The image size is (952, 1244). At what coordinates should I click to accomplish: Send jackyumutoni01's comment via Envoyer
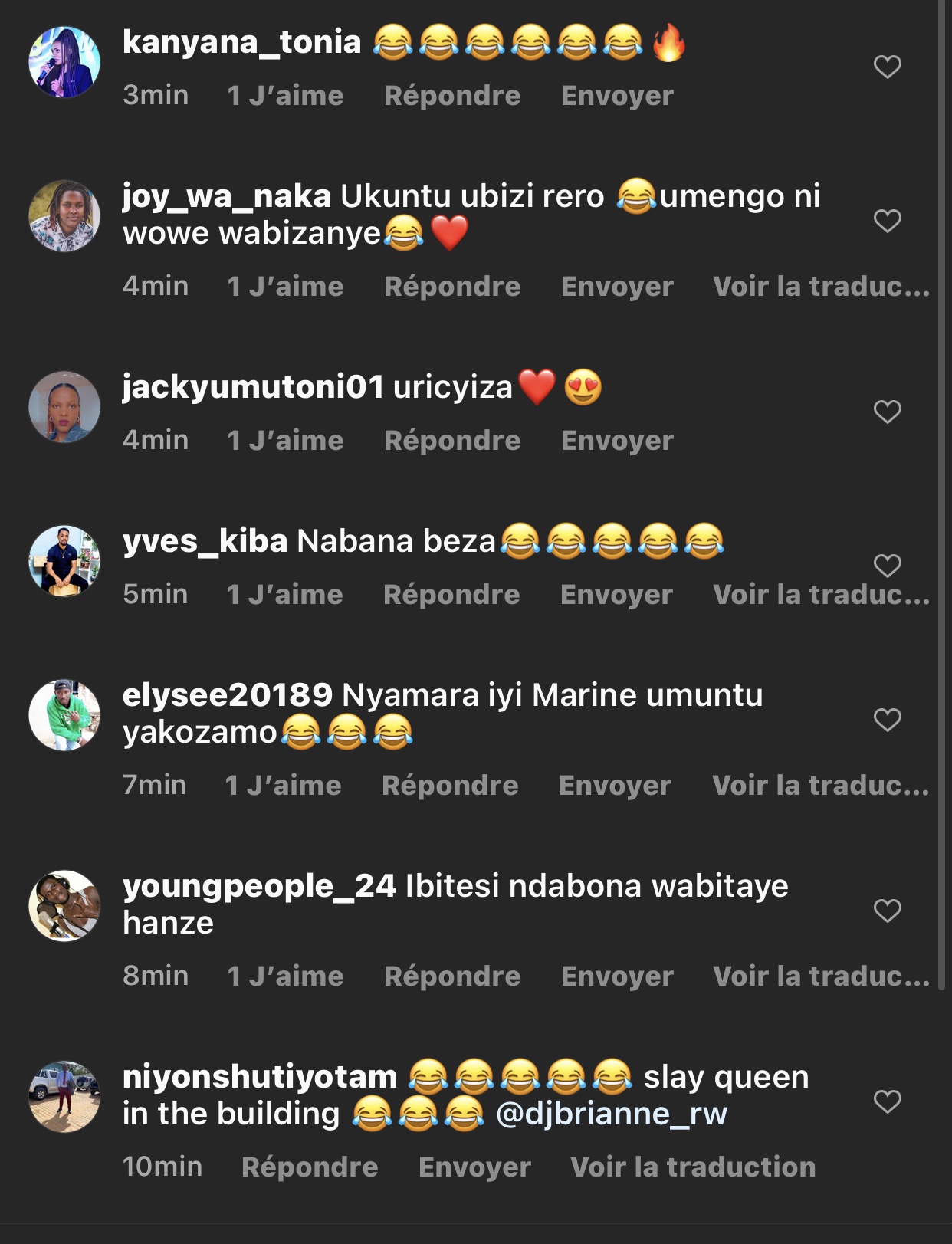point(617,441)
